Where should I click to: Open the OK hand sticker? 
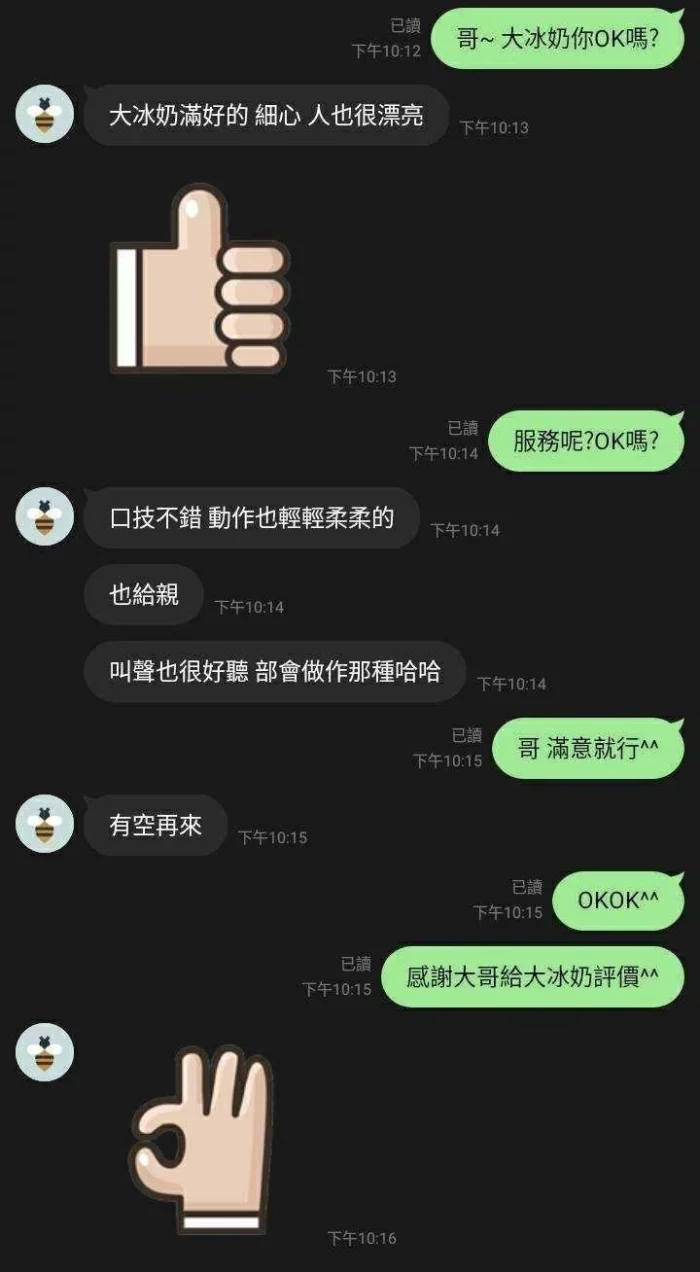coord(203,1135)
